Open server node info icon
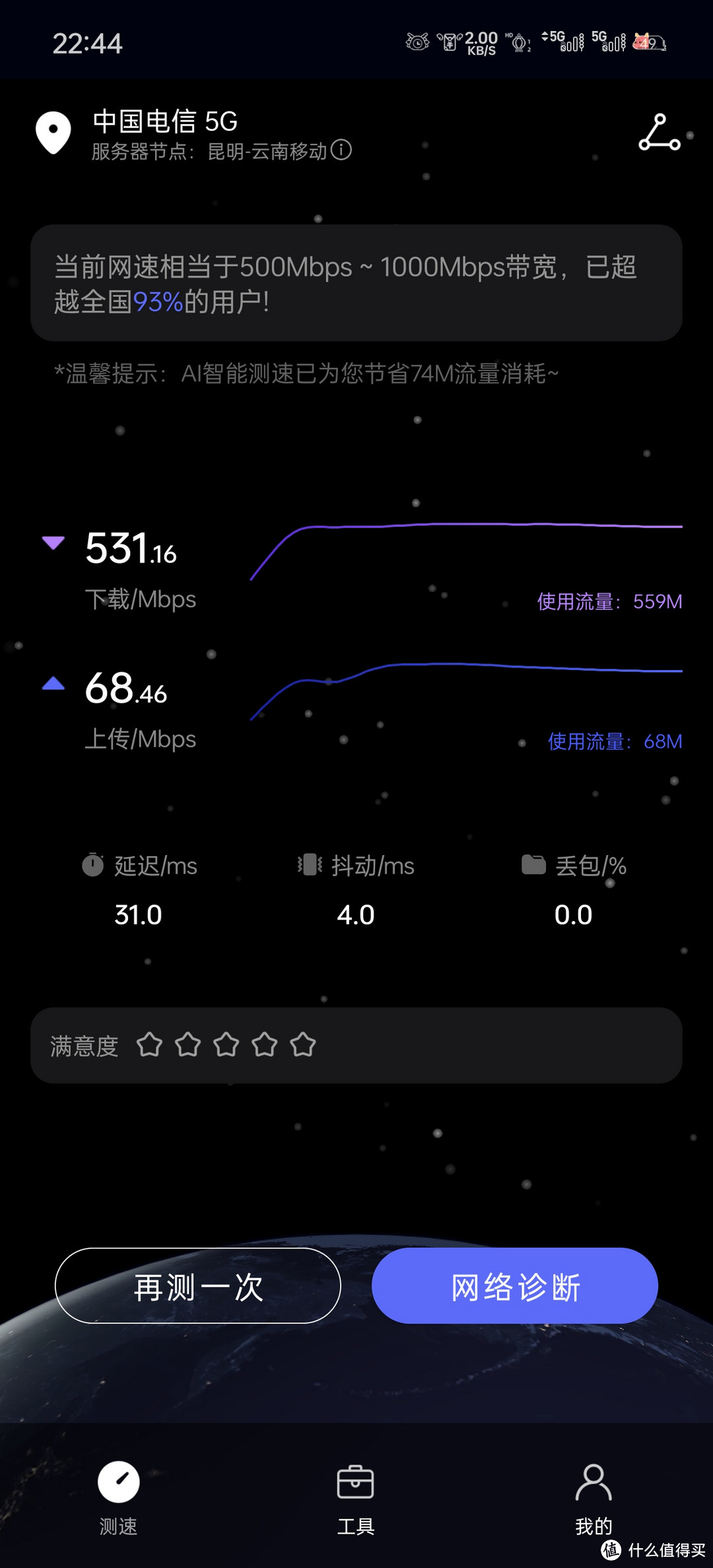Image resolution: width=713 pixels, height=1568 pixels. point(341,150)
